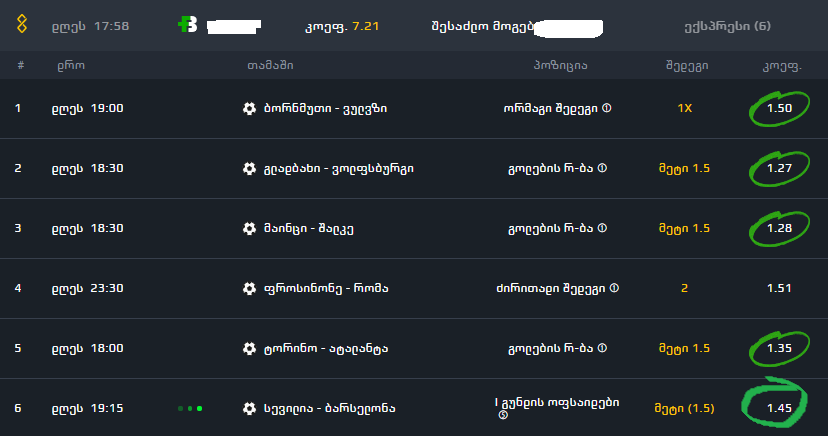Tap the info icon in მაინცი - შალკე row

pos(602,228)
